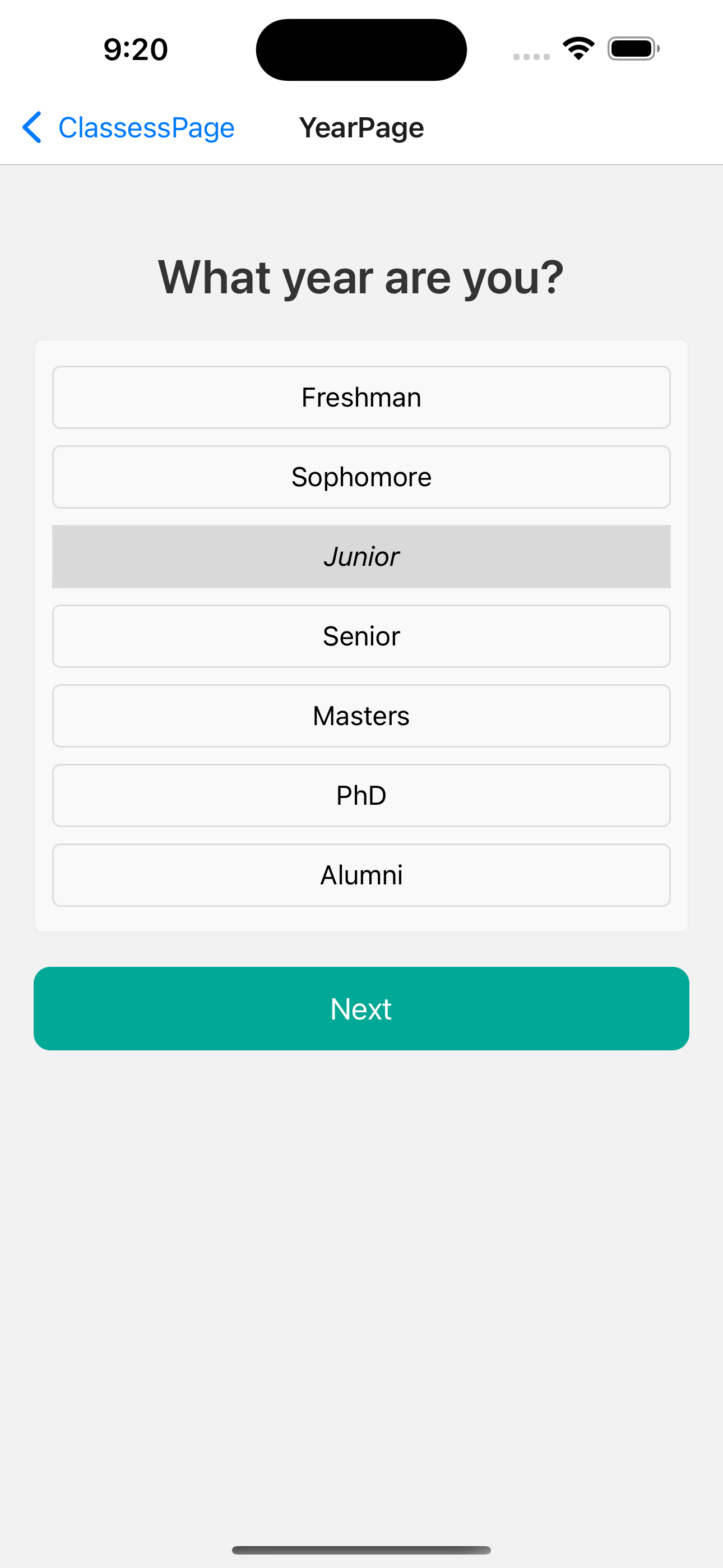723x1568 pixels.
Task: Choose PhD as your year
Action: 361,796
